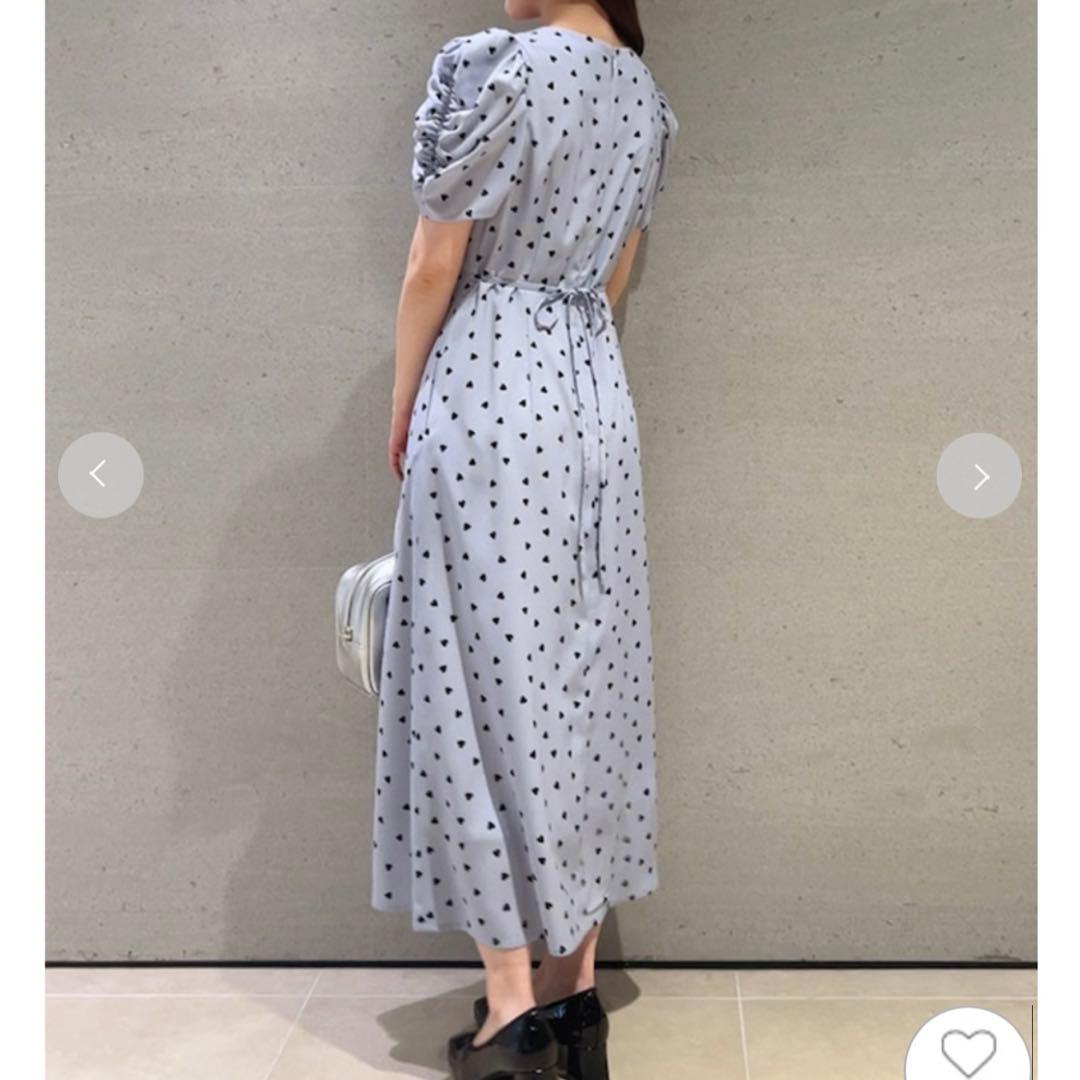Image resolution: width=1080 pixels, height=1080 pixels.
Task: Go to the previous product photo
Action: 100,475
